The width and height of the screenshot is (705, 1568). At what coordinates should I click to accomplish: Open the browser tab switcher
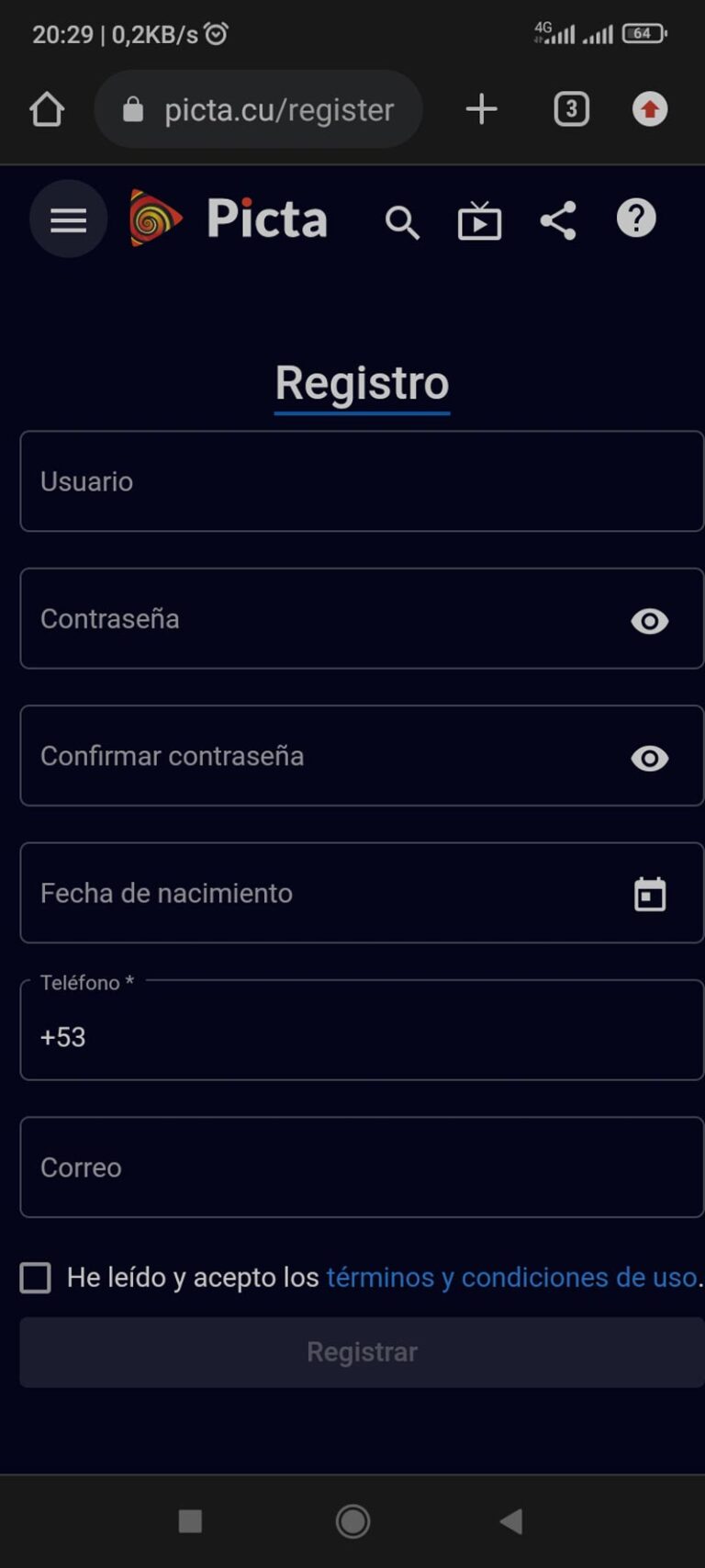(571, 108)
